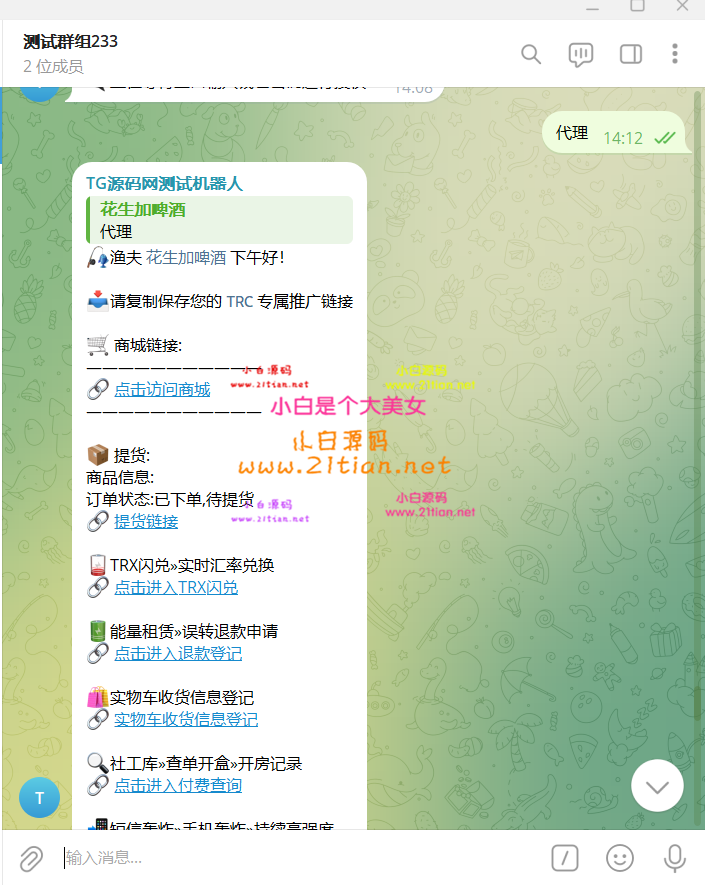The width and height of the screenshot is (705, 885).
Task: Open search in this chat
Action: pos(531,54)
